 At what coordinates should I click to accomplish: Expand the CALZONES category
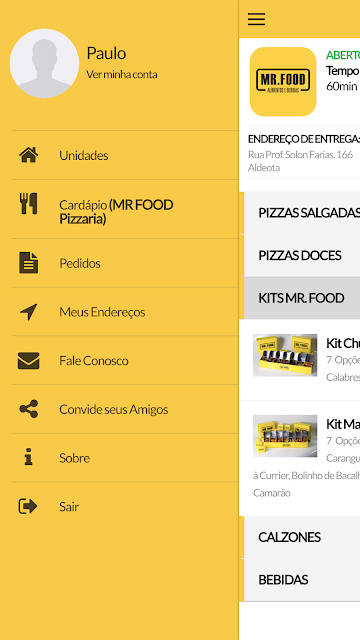(300, 537)
